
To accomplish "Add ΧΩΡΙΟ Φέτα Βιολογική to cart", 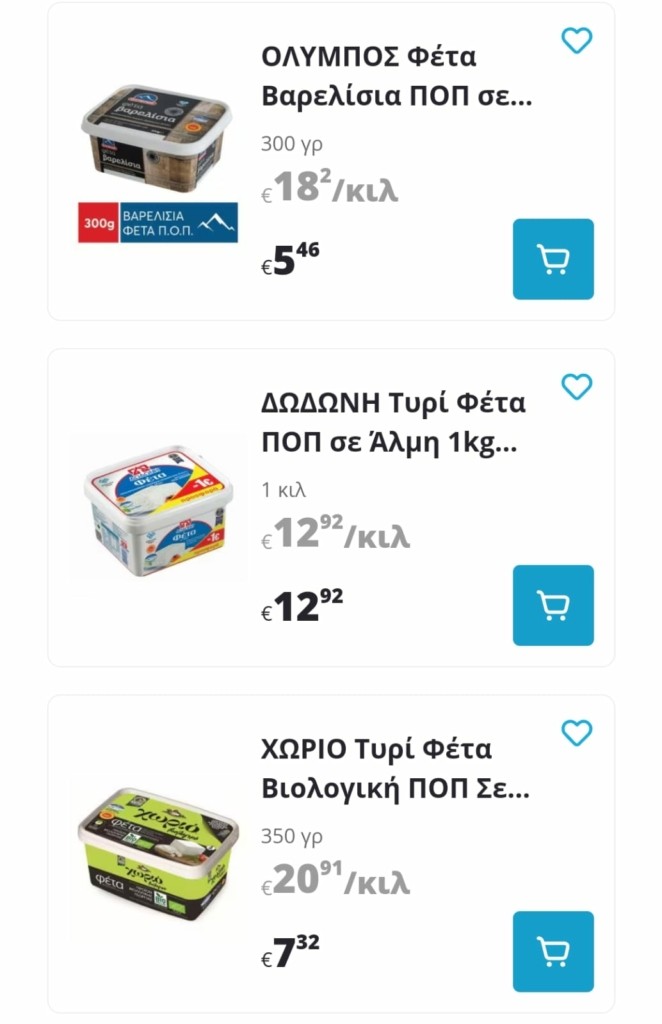I will point(553,951).
